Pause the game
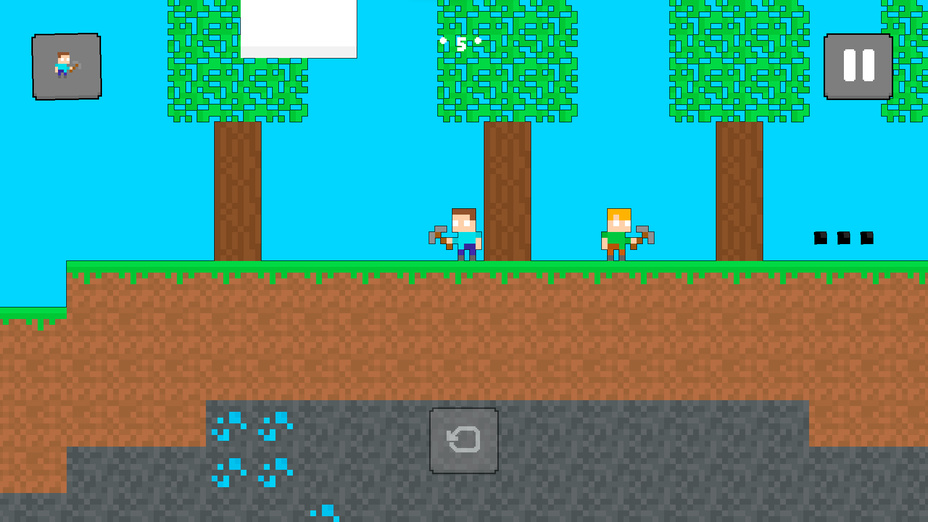 pyautogui.click(x=858, y=66)
